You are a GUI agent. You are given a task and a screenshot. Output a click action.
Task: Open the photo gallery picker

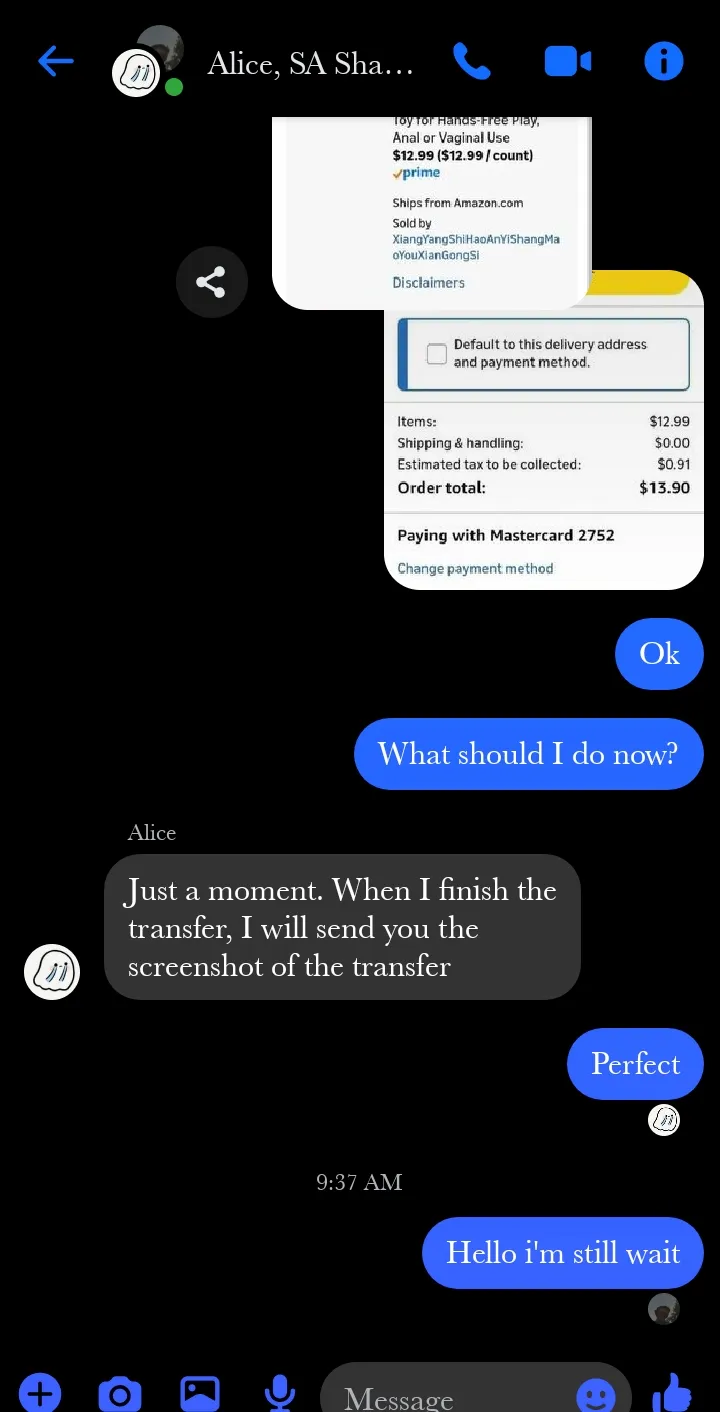click(200, 1392)
